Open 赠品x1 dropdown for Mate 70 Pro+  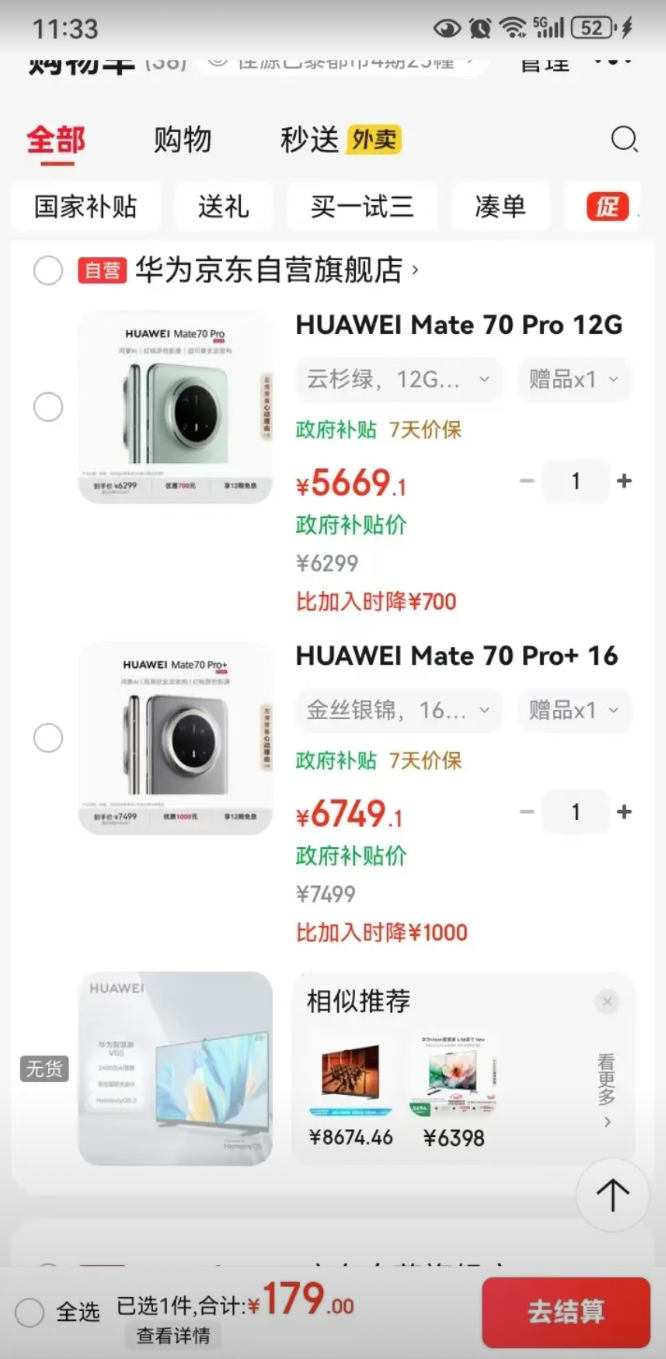tap(574, 711)
